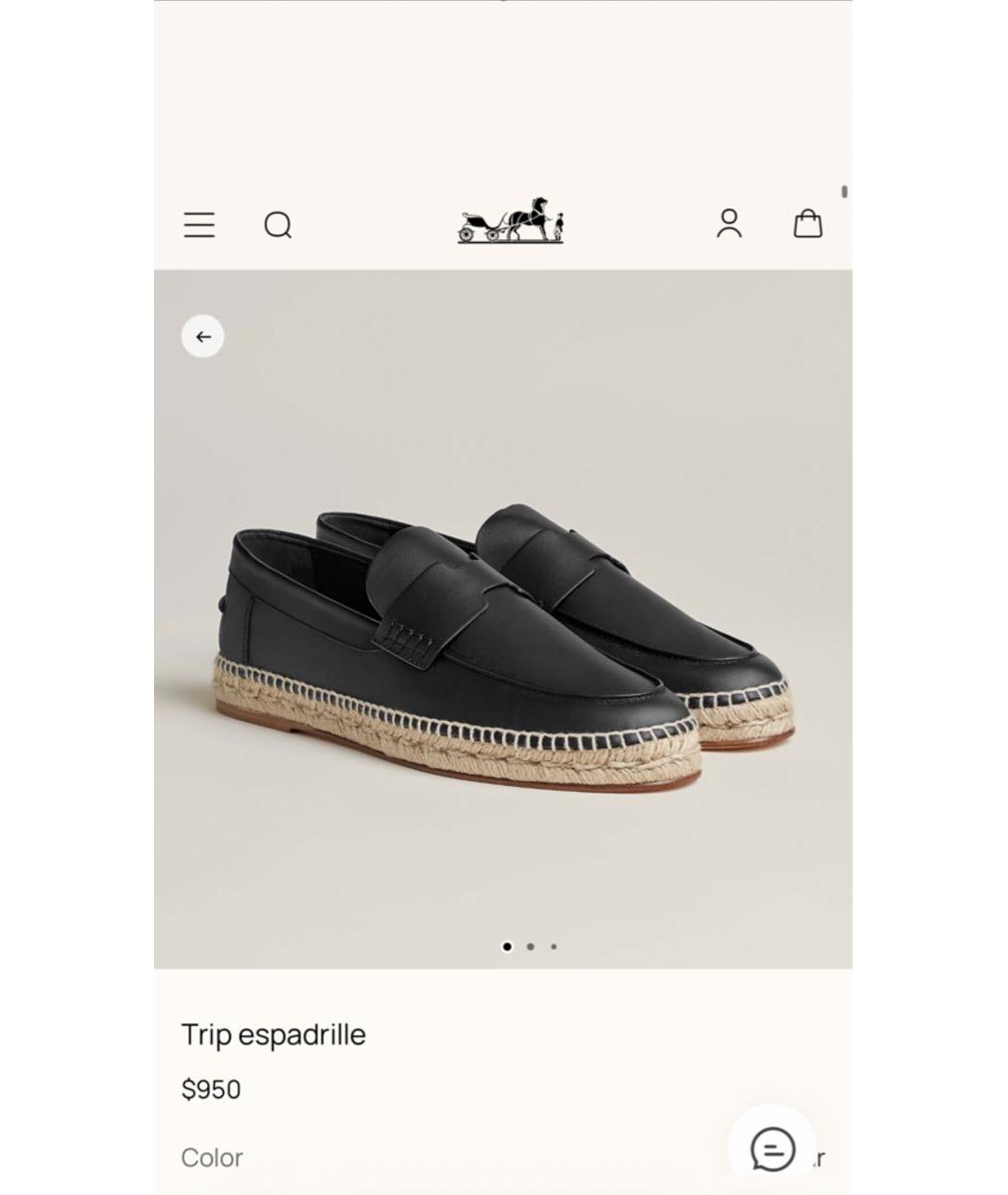Open the search icon
Image resolution: width=1008 pixels, height=1195 pixels.
point(277,225)
